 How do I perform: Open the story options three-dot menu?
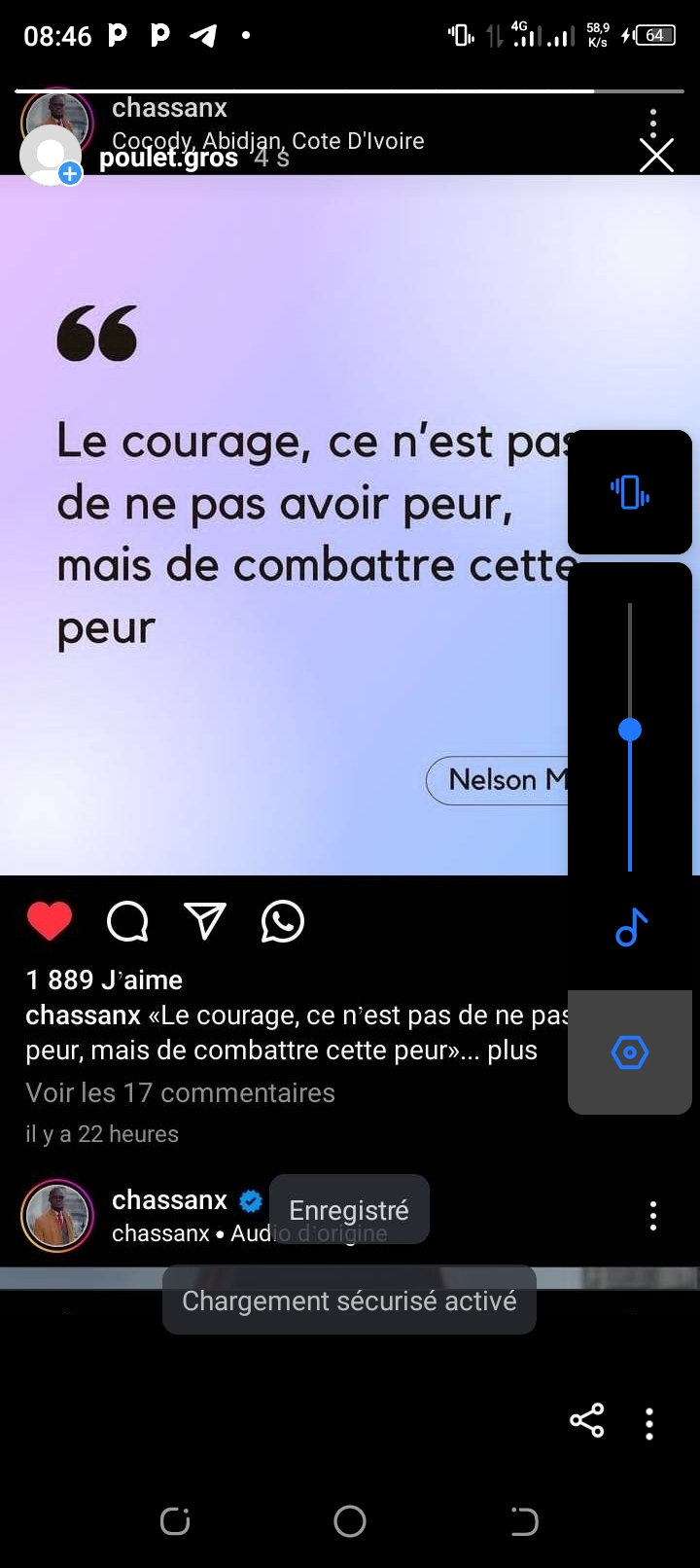[x=653, y=121]
